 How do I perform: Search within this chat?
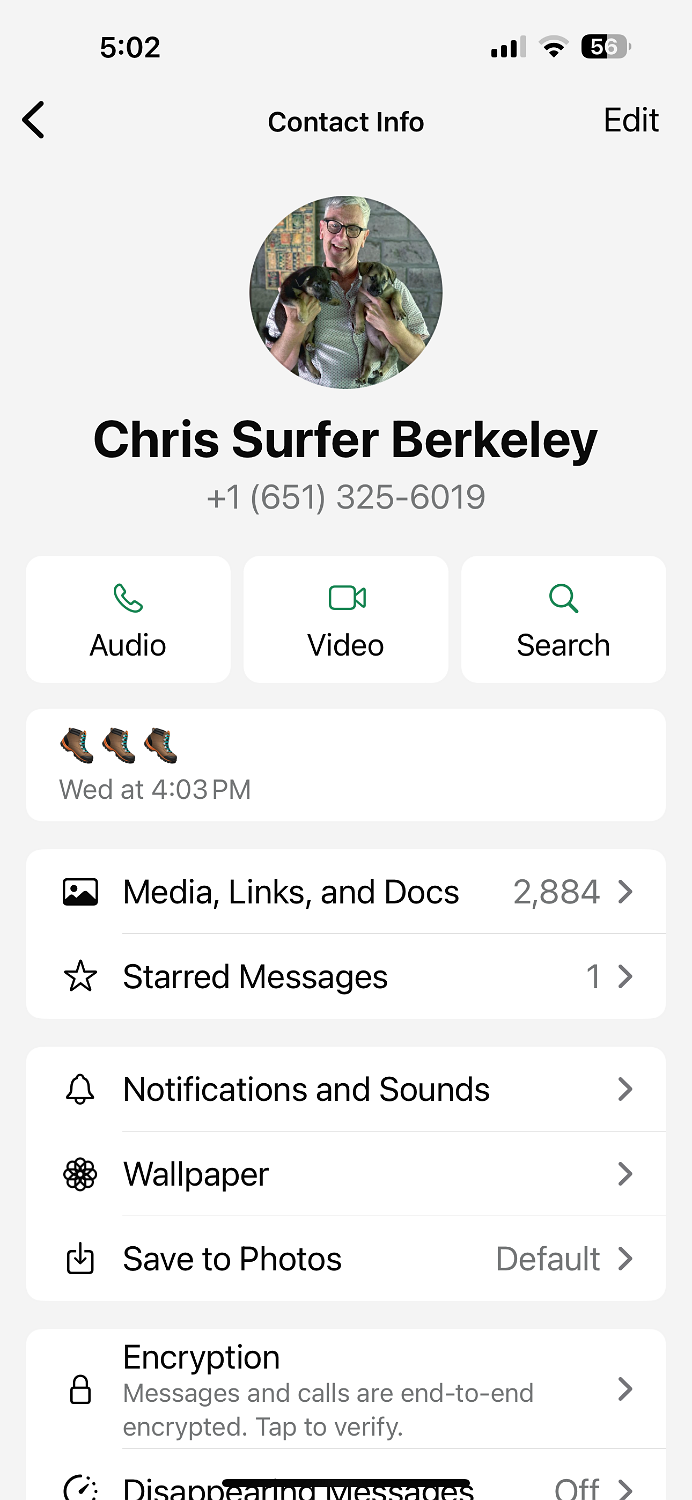click(x=563, y=620)
